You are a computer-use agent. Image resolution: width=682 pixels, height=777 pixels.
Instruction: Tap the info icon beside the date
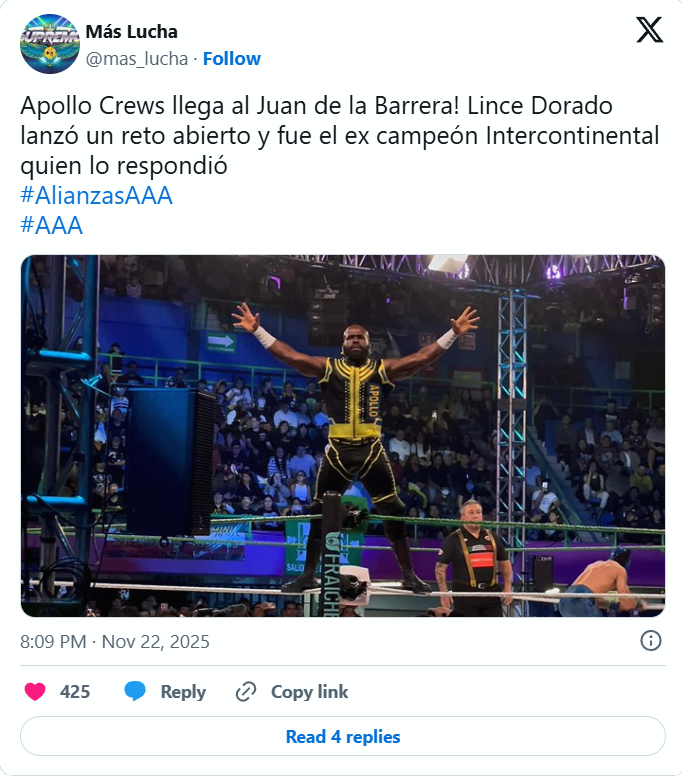click(650, 641)
